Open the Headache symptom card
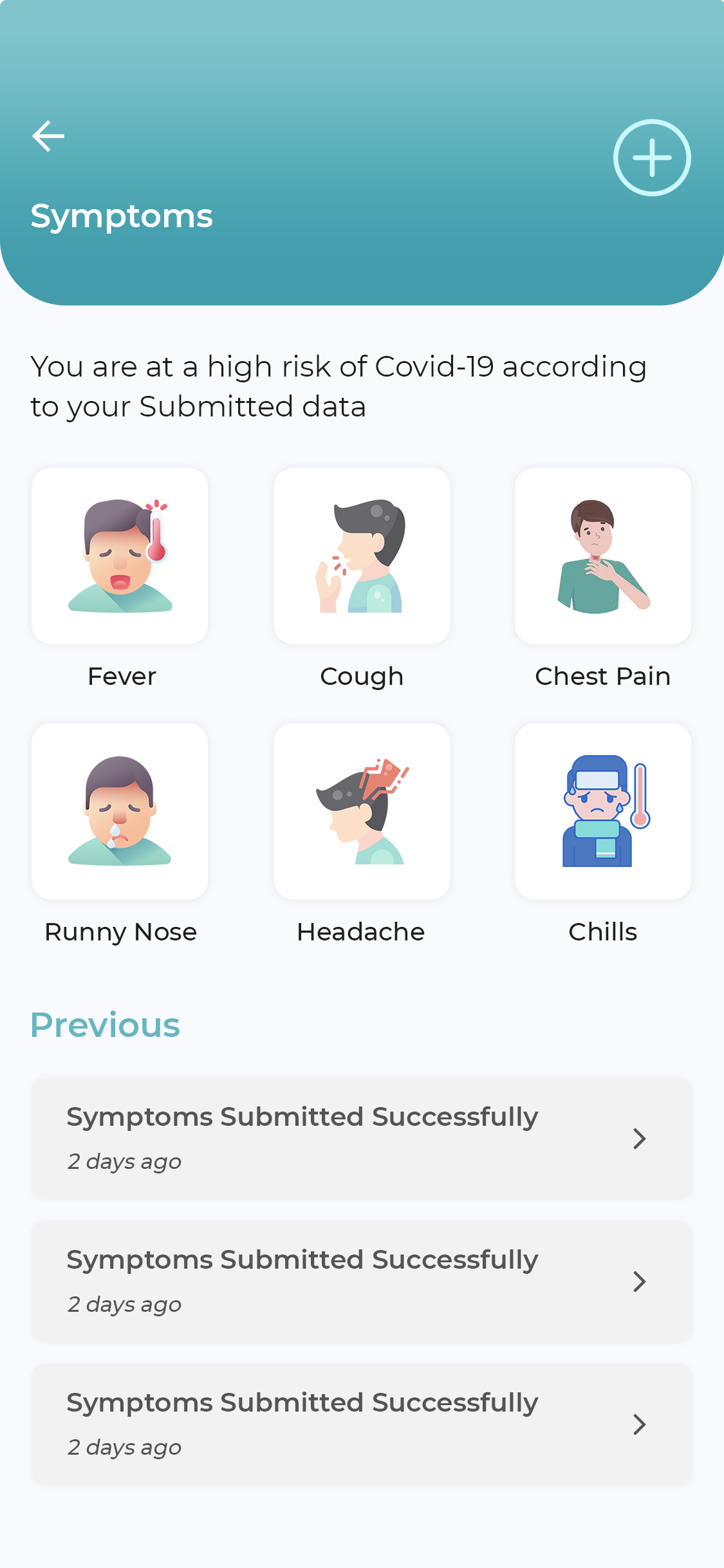724x1568 pixels. (x=362, y=811)
